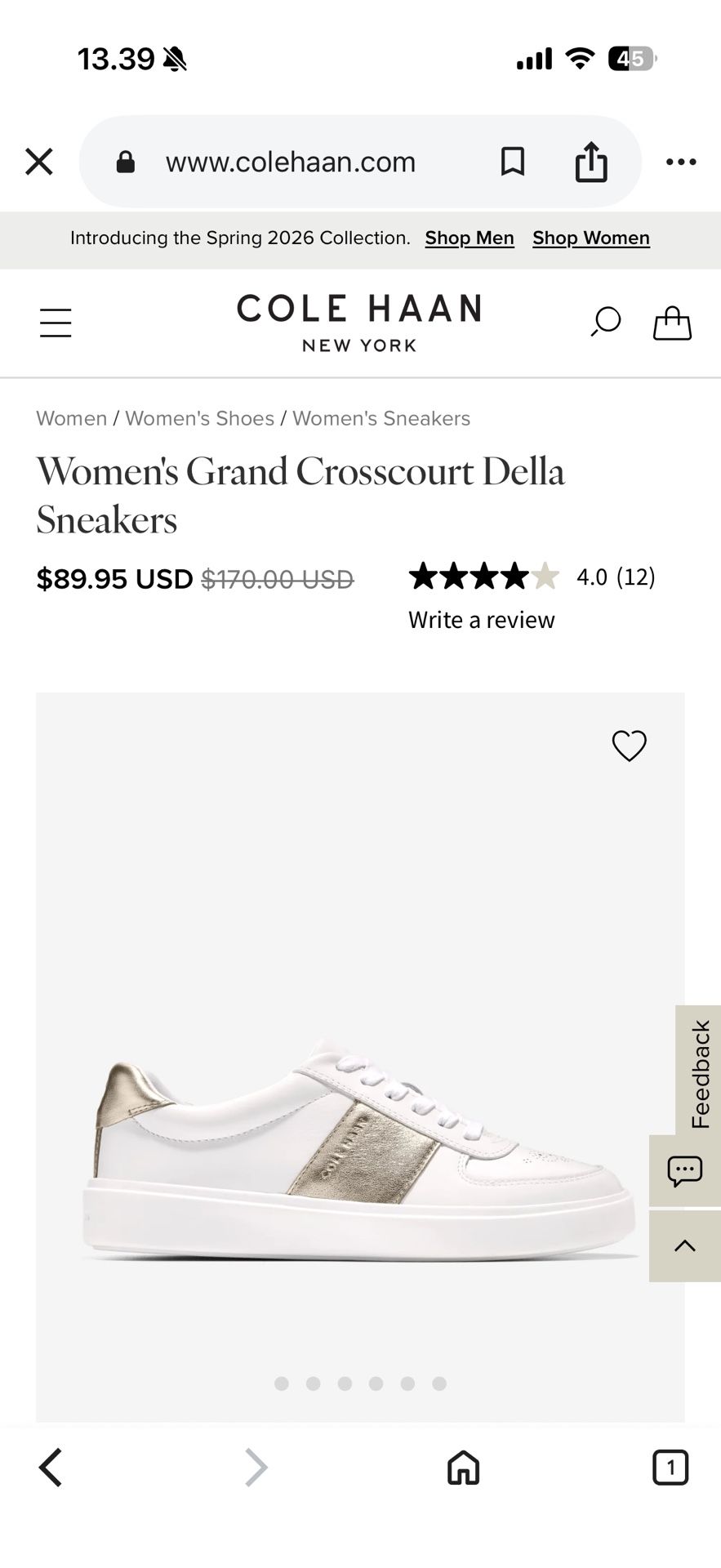Advance forward with the right chevron
Screen dimensions: 721x1568
pyautogui.click(x=256, y=1467)
